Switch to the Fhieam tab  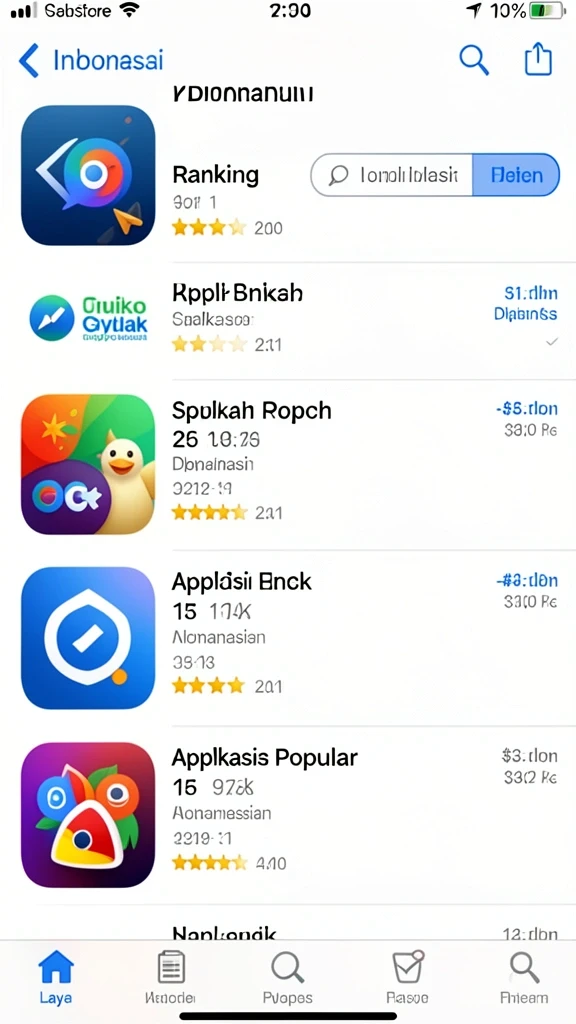[x=524, y=977]
